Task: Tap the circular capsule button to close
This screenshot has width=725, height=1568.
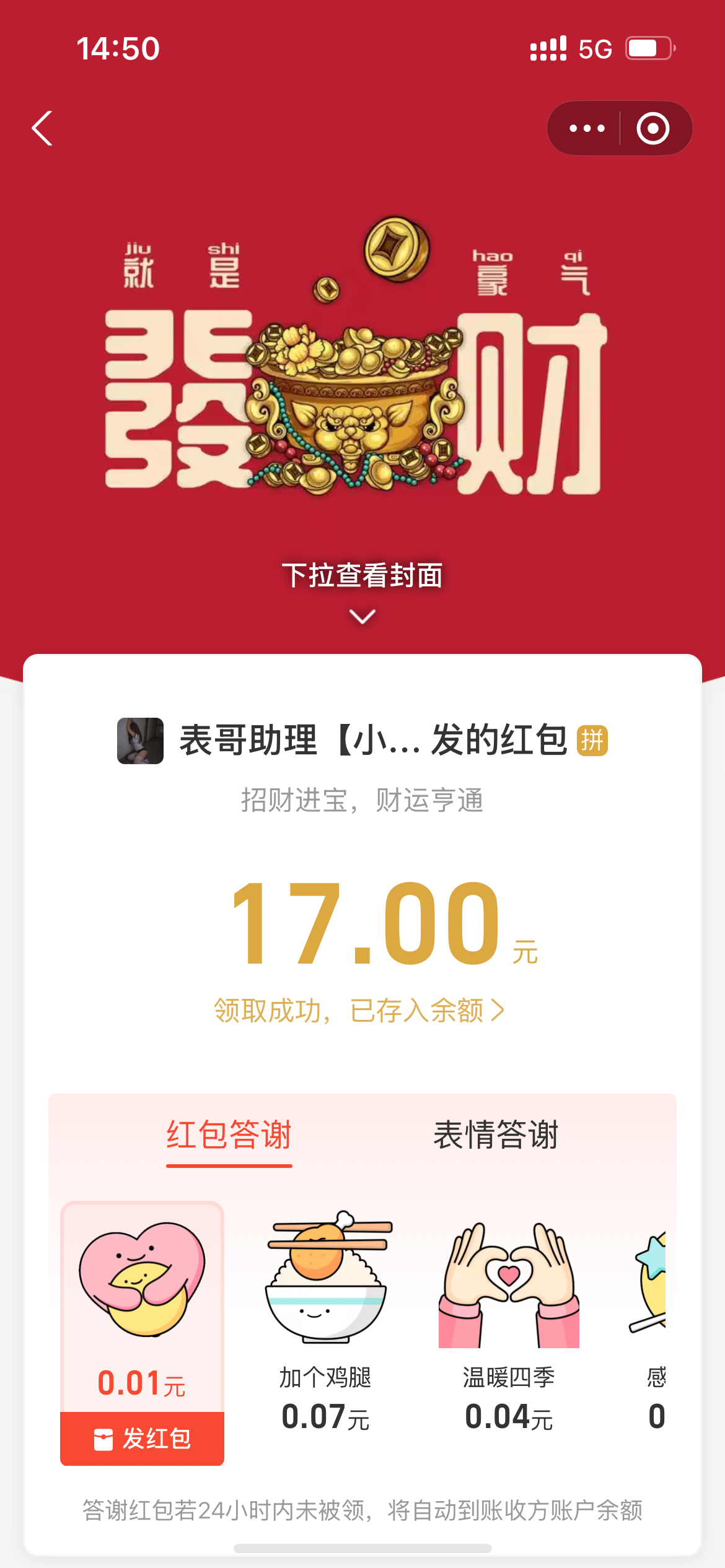Action: tap(652, 128)
